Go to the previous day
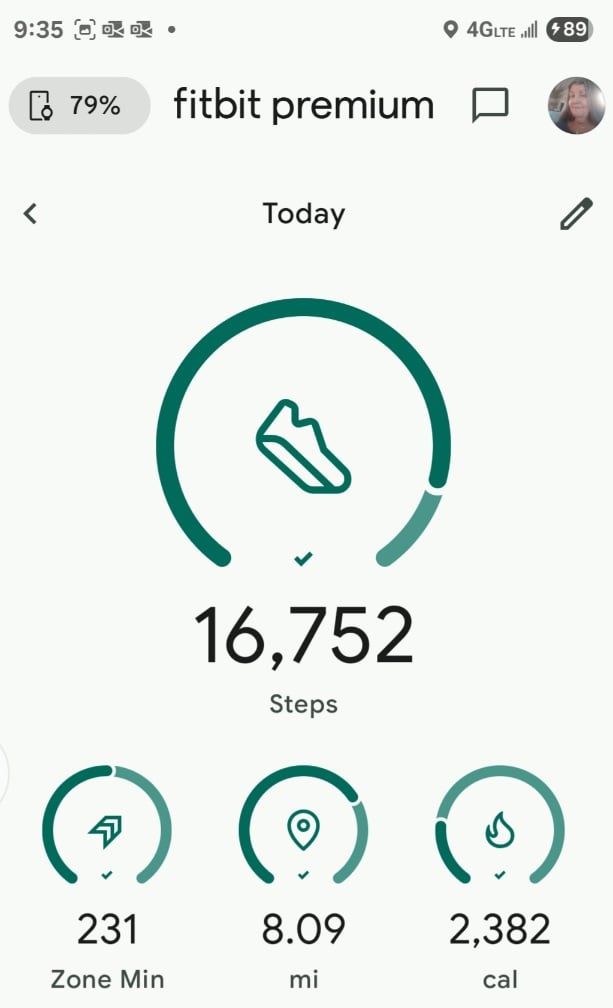 coord(31,213)
